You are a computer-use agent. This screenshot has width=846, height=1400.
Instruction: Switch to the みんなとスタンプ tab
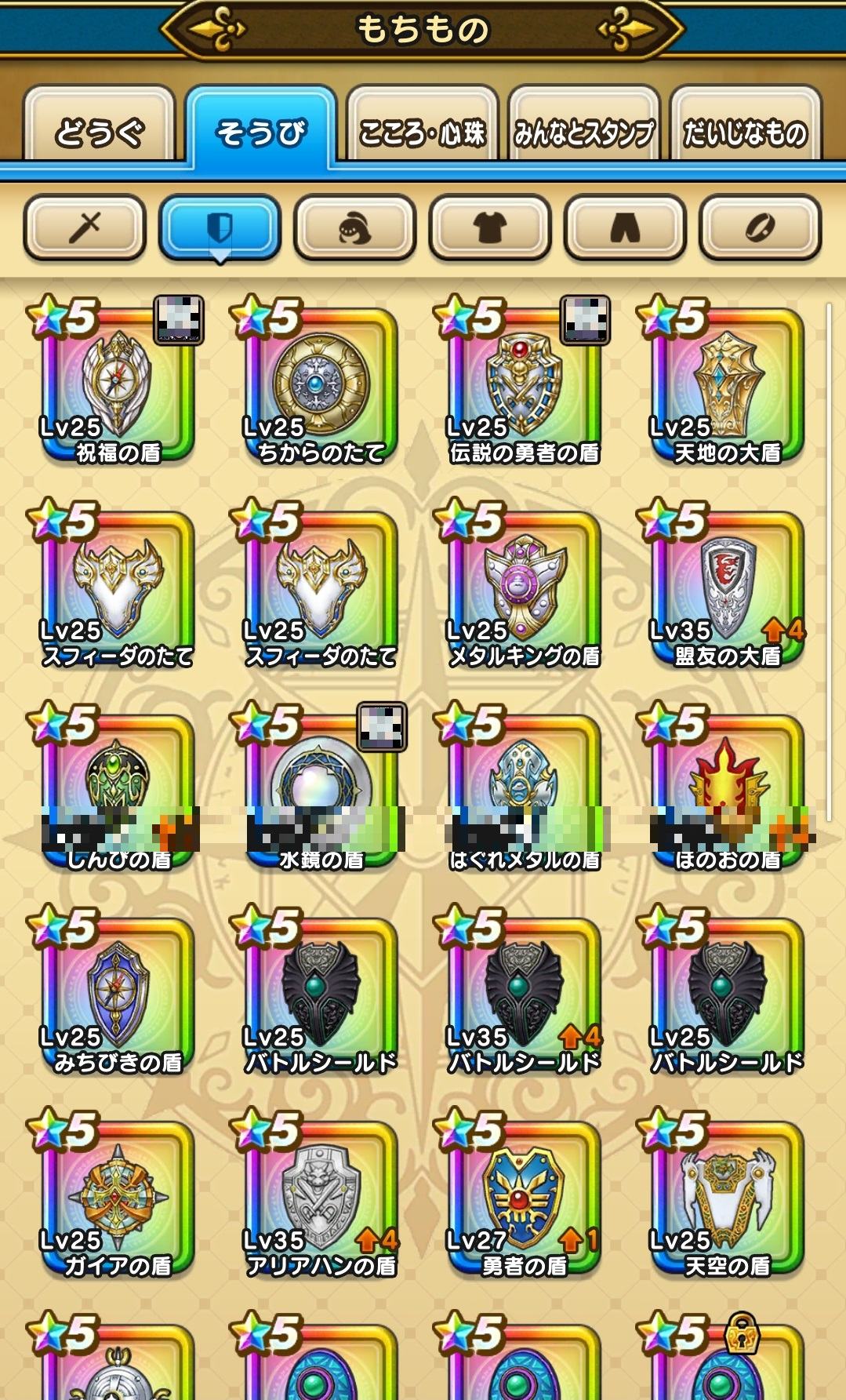click(583, 131)
